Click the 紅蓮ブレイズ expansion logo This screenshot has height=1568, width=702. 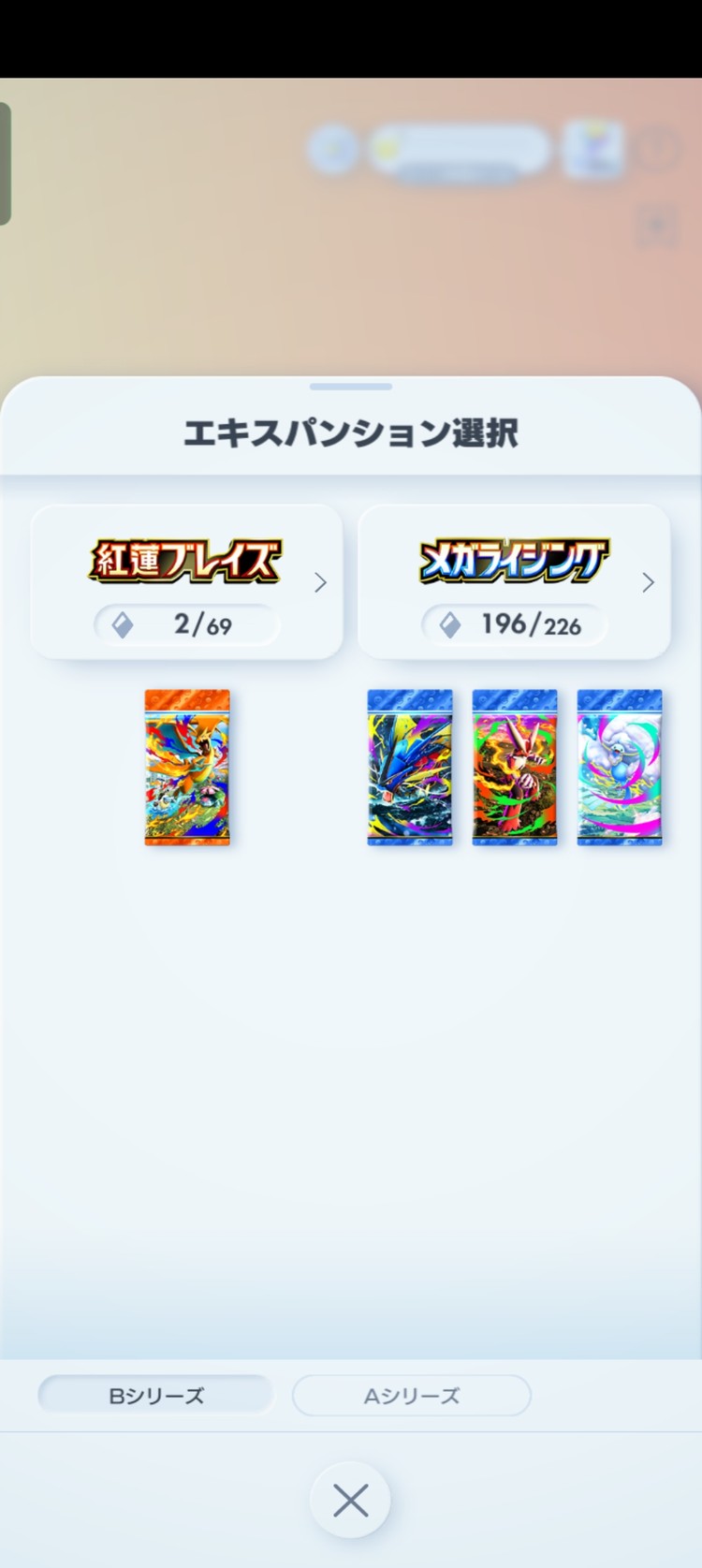tap(186, 559)
